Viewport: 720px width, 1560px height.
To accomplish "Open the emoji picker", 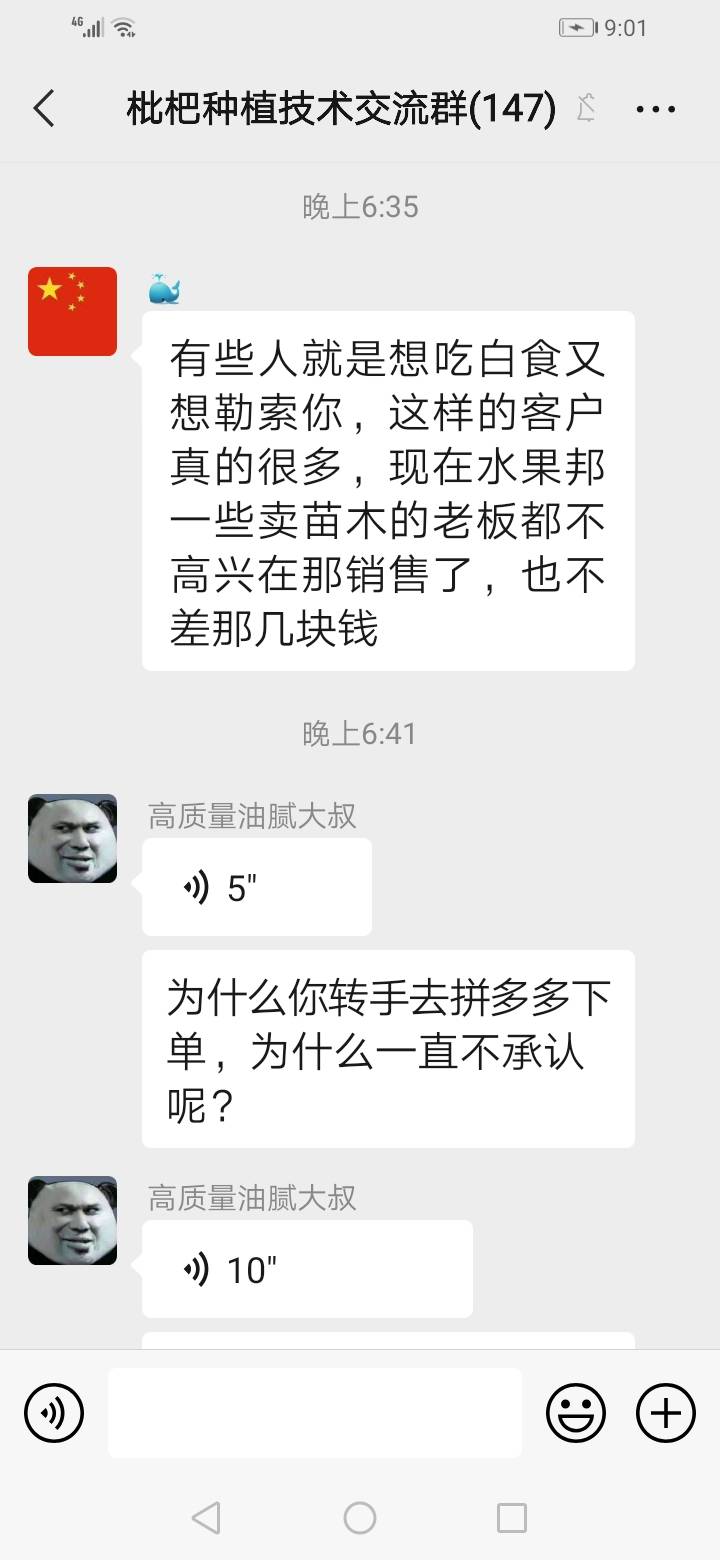I will (x=575, y=1413).
